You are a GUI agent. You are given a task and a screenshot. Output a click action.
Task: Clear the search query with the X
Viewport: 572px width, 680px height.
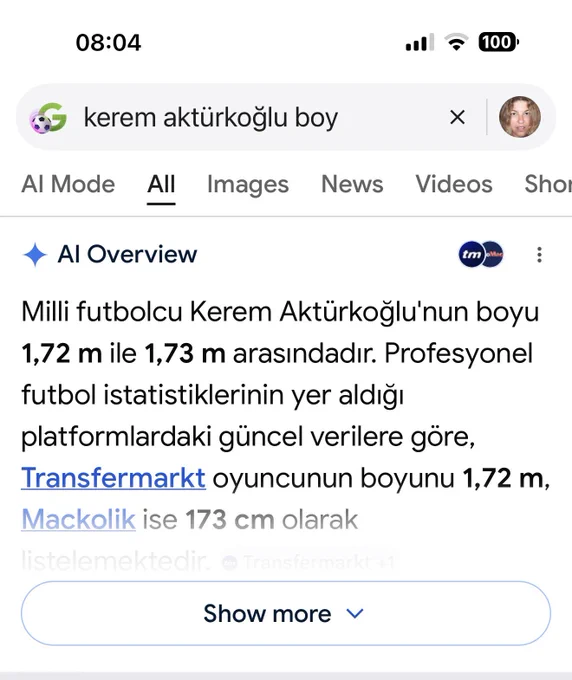[x=458, y=117]
